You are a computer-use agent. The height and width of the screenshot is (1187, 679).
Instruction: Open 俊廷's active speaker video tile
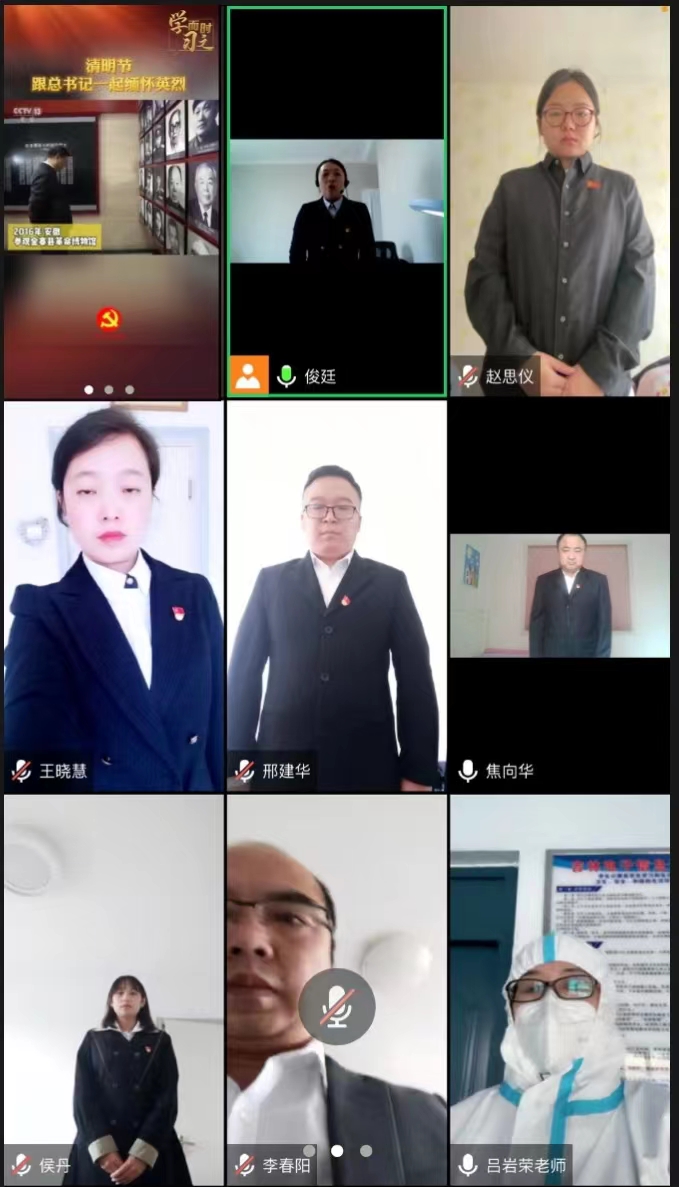336,200
